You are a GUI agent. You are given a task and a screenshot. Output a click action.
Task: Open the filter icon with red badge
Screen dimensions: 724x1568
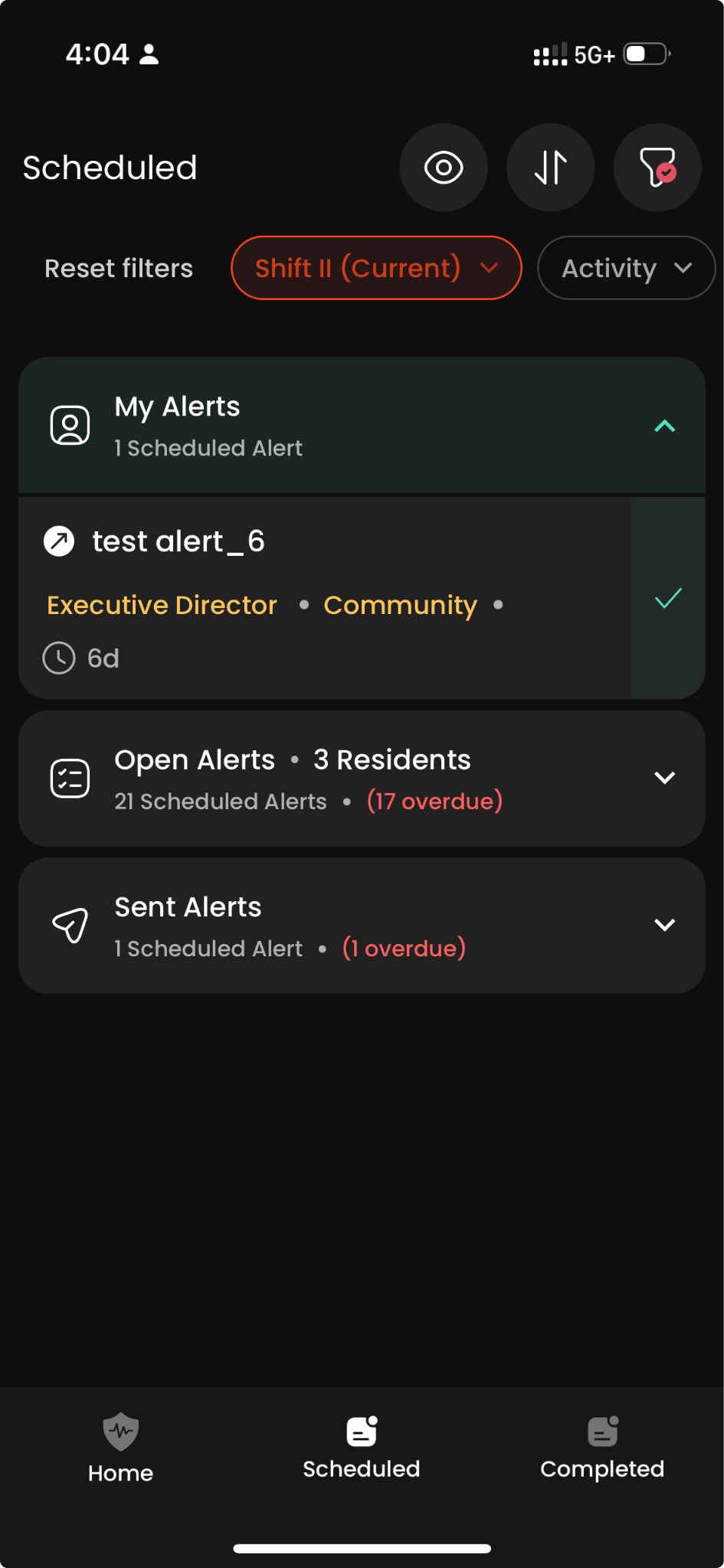(x=657, y=168)
